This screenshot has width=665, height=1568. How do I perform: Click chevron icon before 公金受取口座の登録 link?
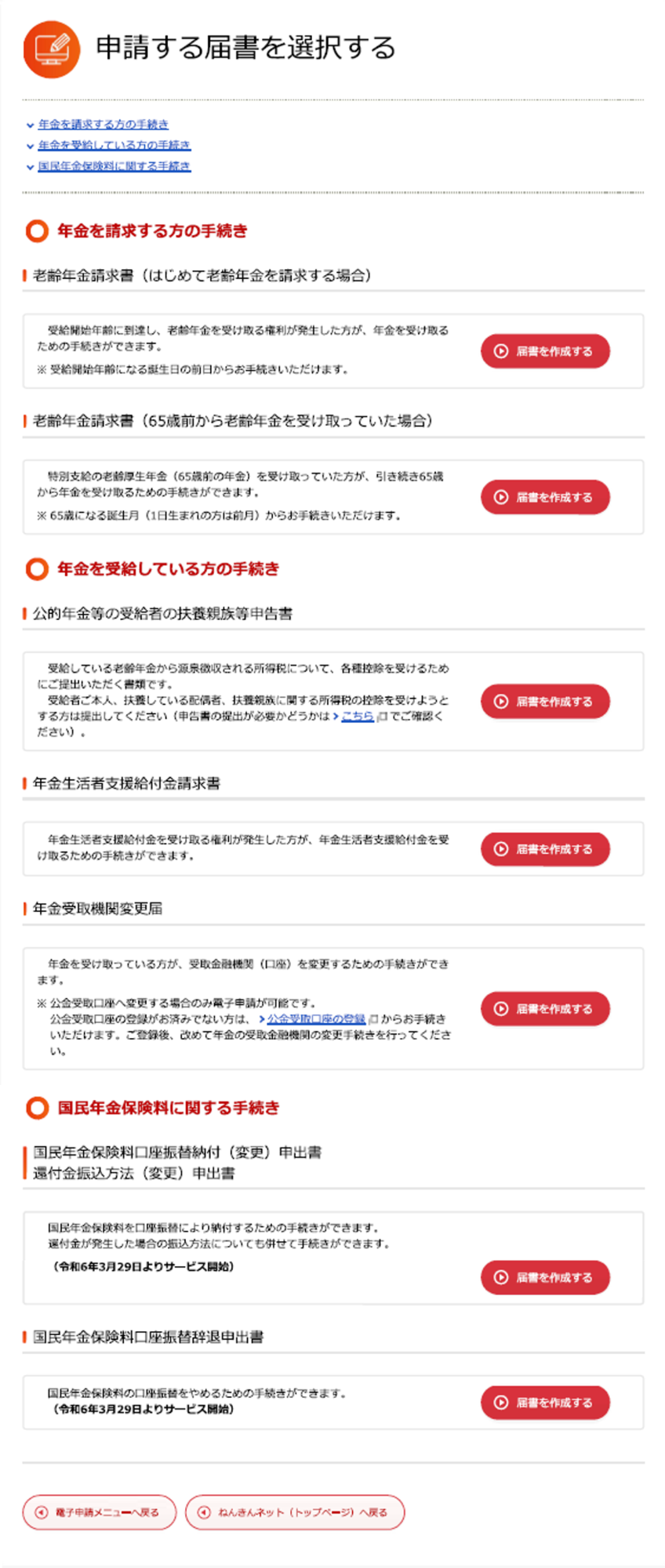pos(263,1019)
